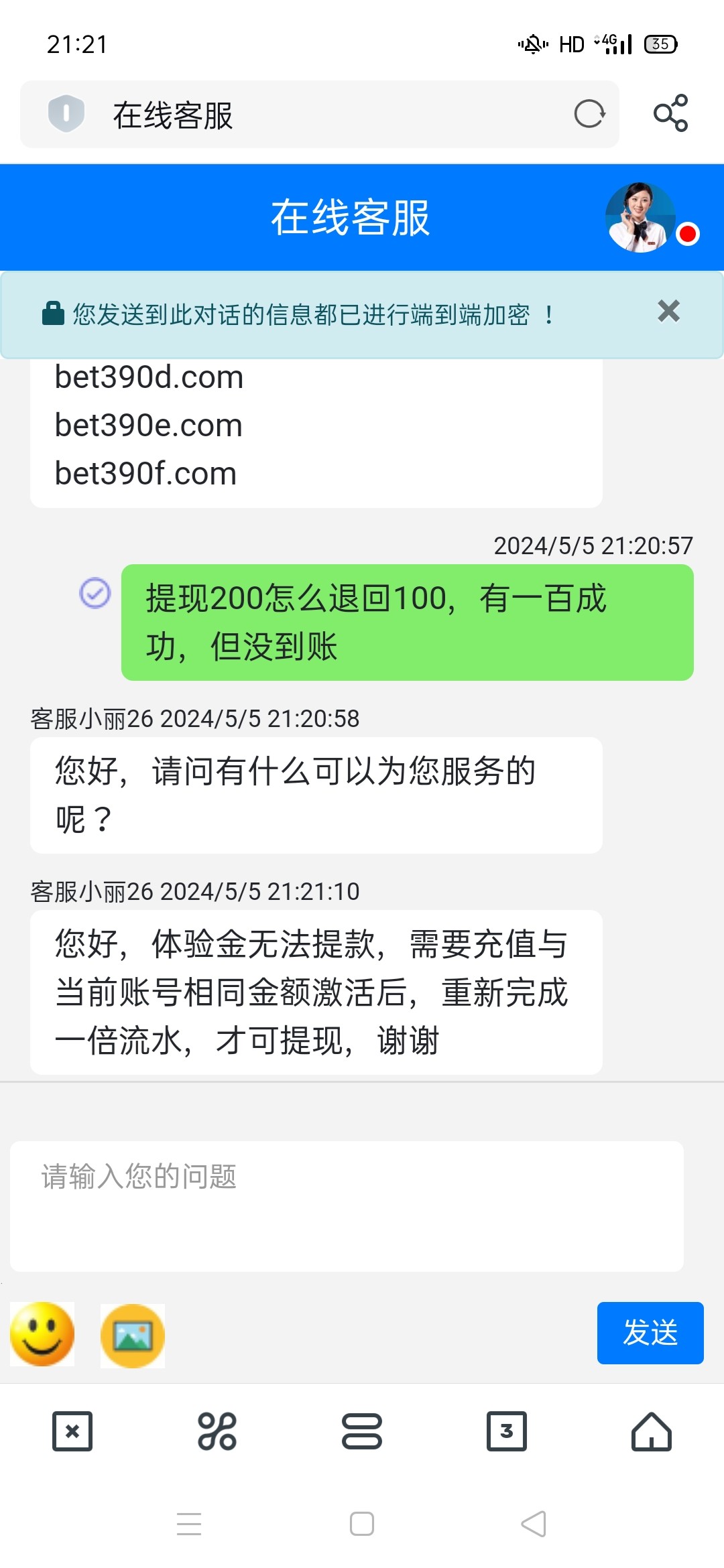
Task: Dismiss the end-to-end encryption notice
Action: (668, 310)
